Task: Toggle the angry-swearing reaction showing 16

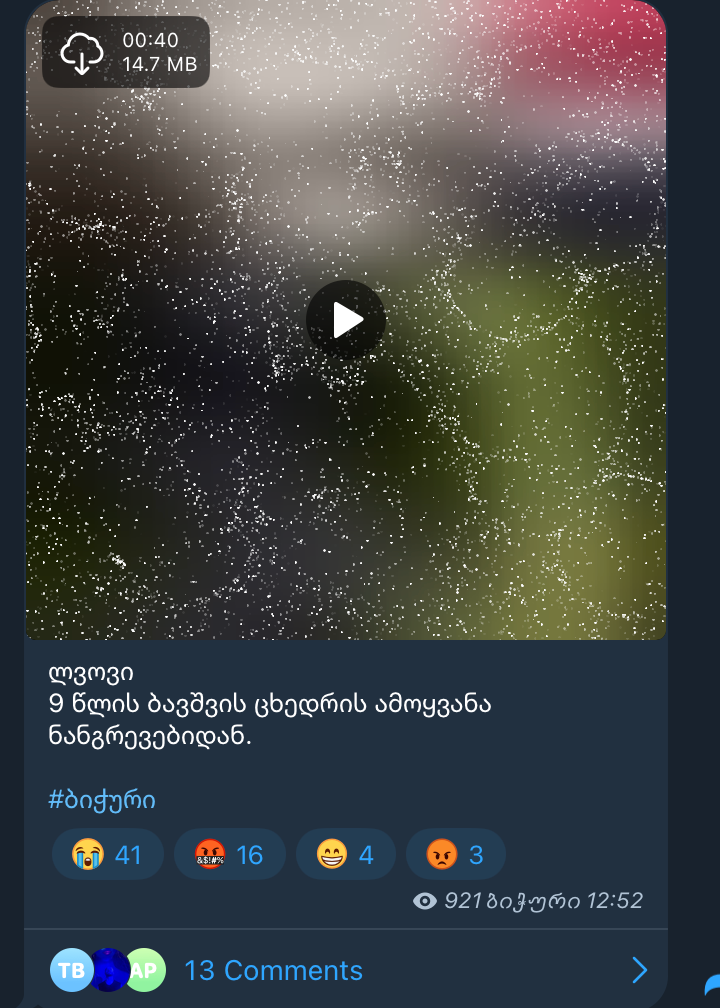Action: [x=230, y=854]
